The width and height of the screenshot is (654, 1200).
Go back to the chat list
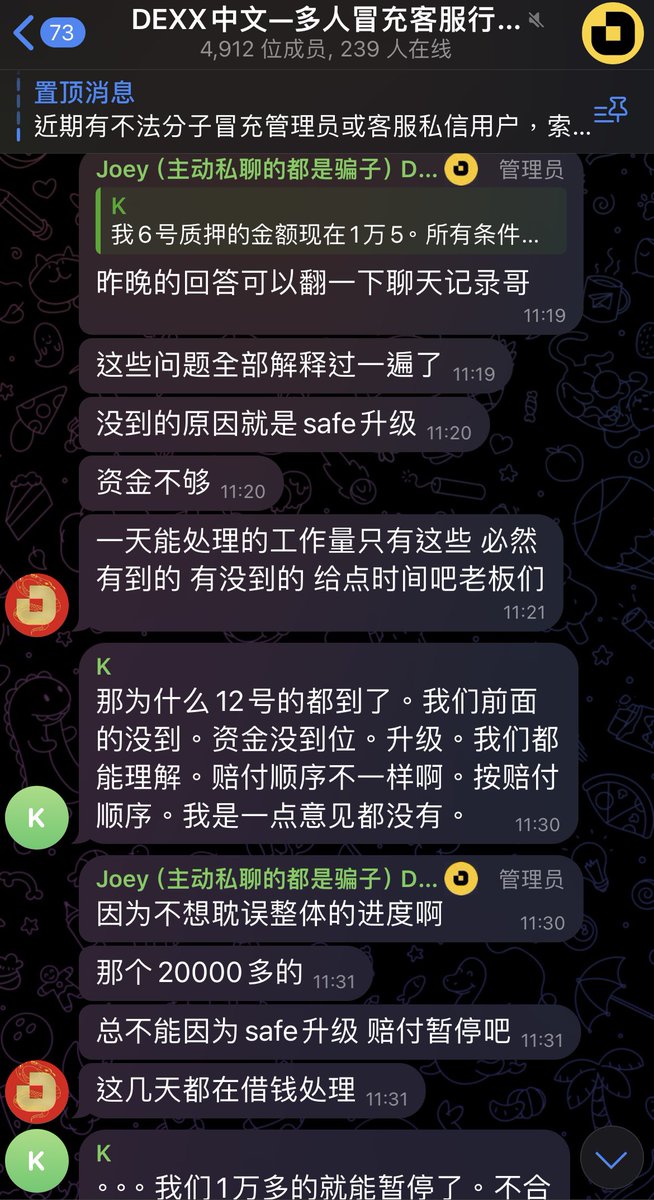[x=50, y=33]
